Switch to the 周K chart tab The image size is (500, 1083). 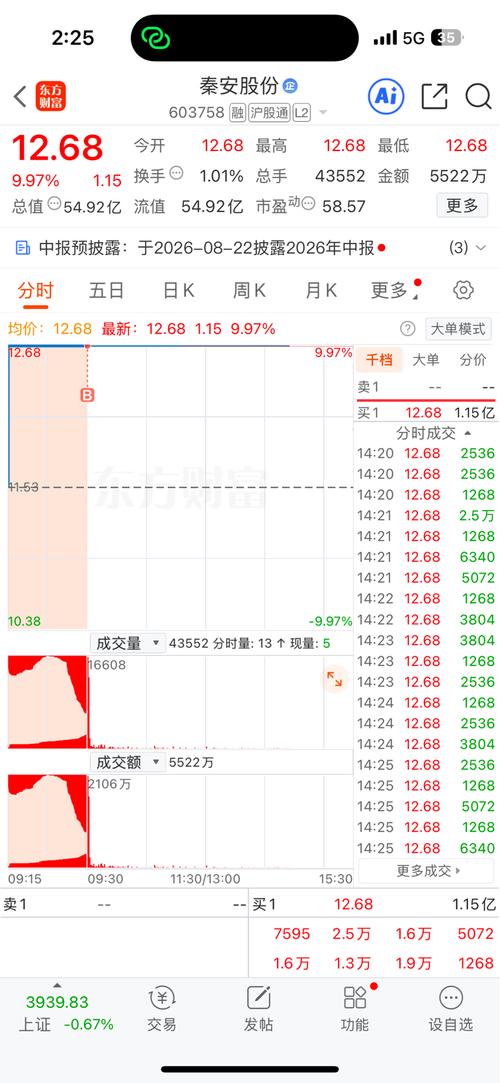(x=249, y=291)
